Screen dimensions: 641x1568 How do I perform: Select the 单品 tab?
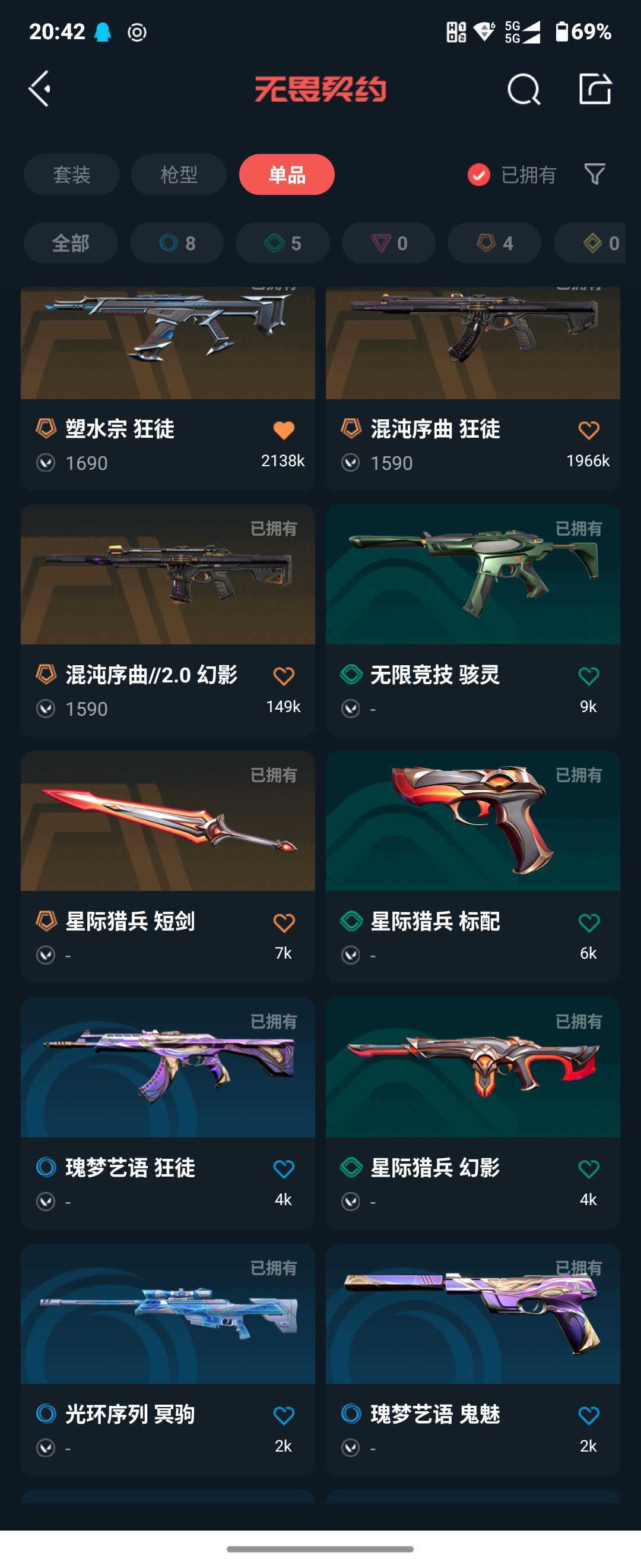tap(286, 174)
